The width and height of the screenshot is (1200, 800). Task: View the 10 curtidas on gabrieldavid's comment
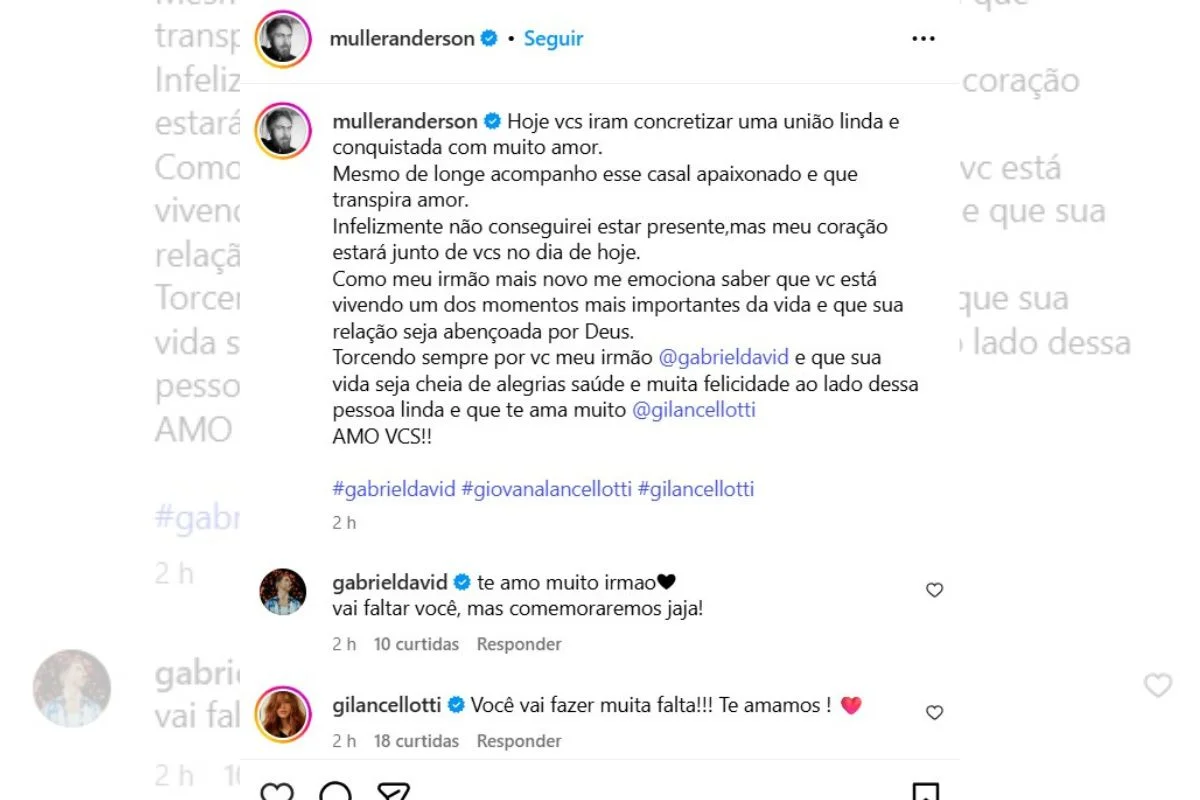416,644
